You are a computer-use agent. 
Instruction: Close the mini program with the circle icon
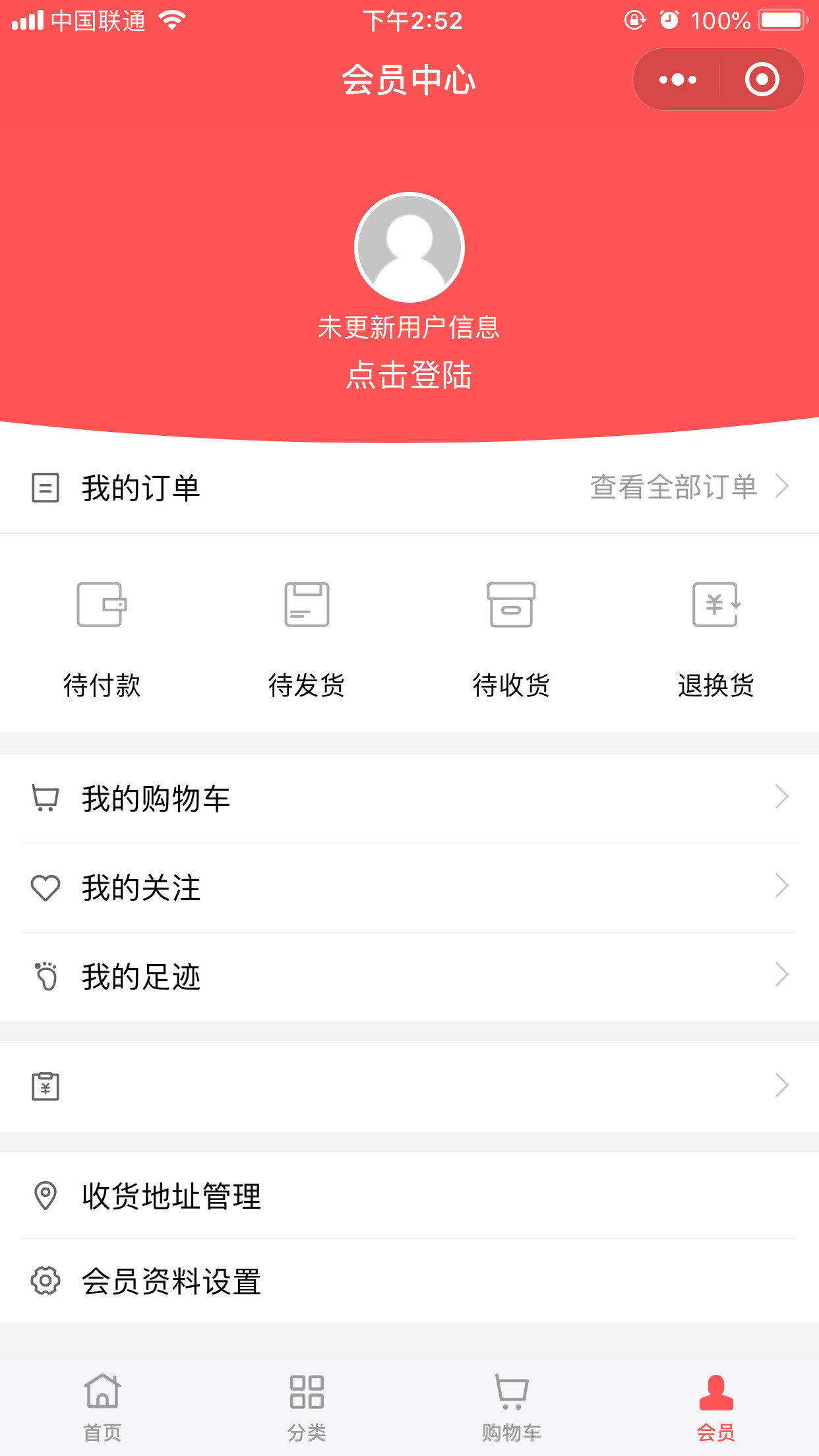762,80
